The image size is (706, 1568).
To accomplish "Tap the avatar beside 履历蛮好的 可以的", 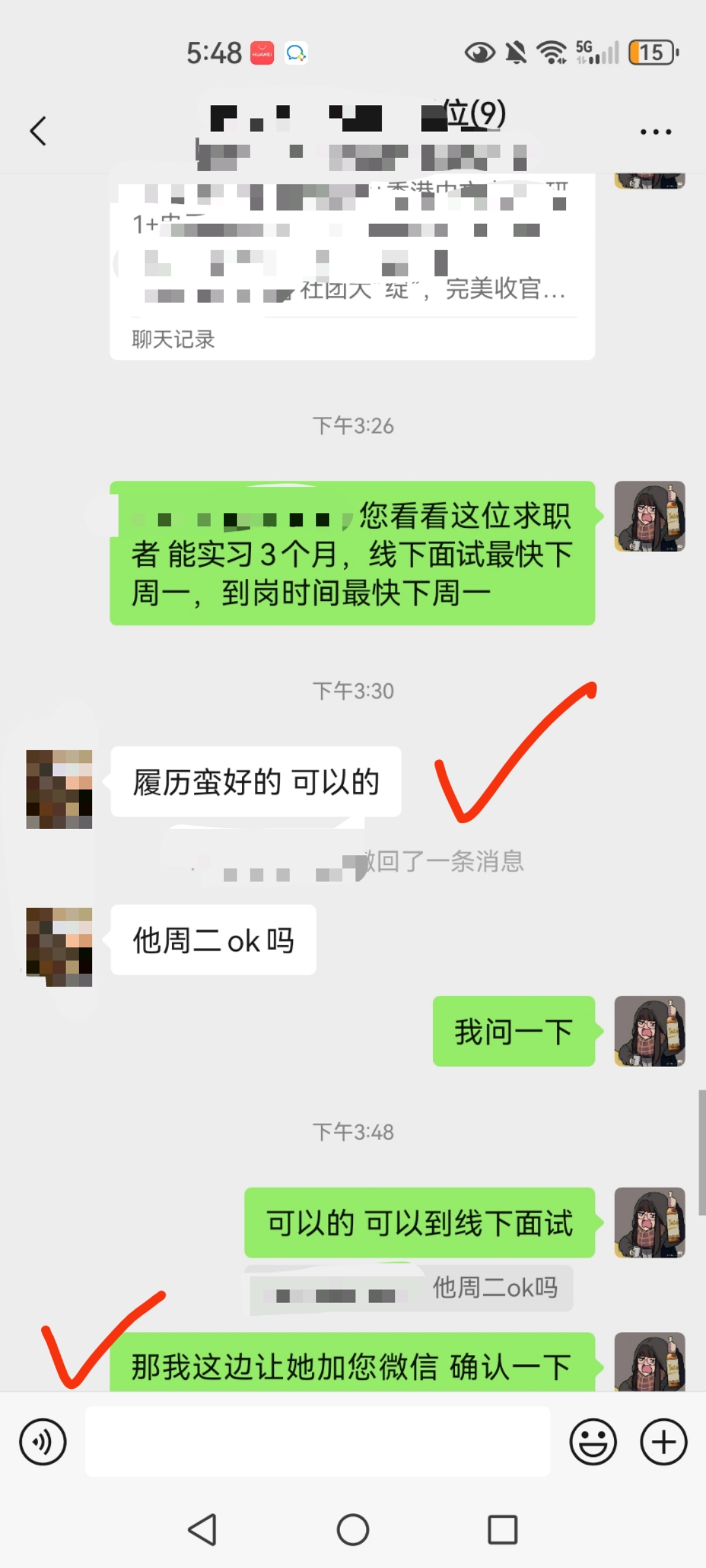I will point(59,789).
